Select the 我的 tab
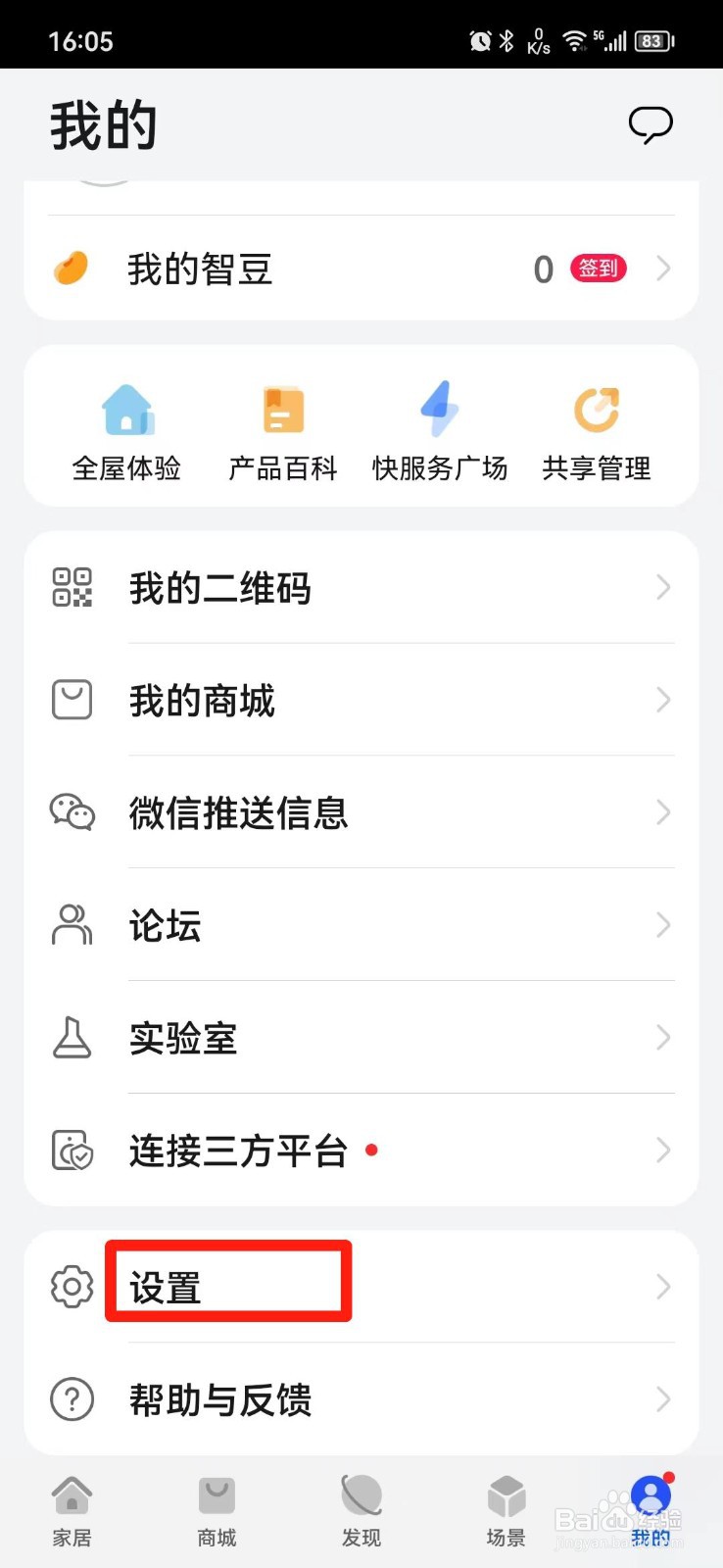Image resolution: width=723 pixels, height=1568 pixels. [x=651, y=1512]
